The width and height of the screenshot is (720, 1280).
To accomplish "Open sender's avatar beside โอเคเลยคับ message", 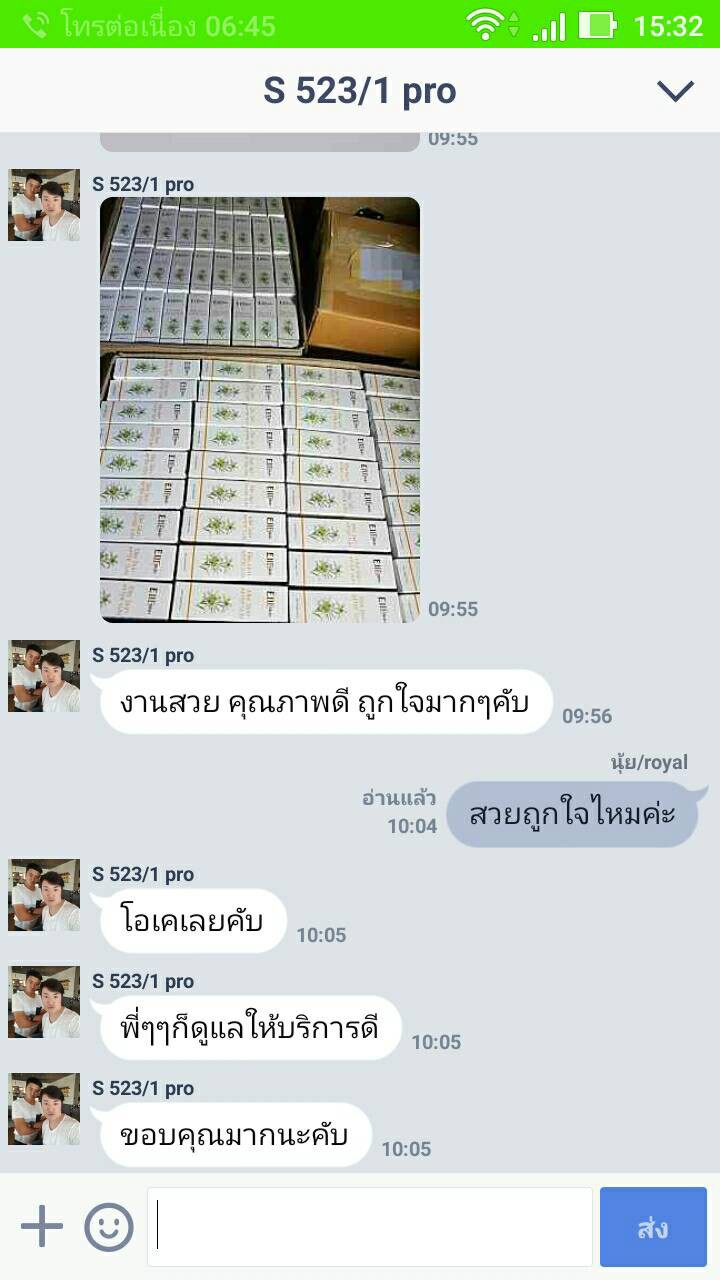I will 44,895.
